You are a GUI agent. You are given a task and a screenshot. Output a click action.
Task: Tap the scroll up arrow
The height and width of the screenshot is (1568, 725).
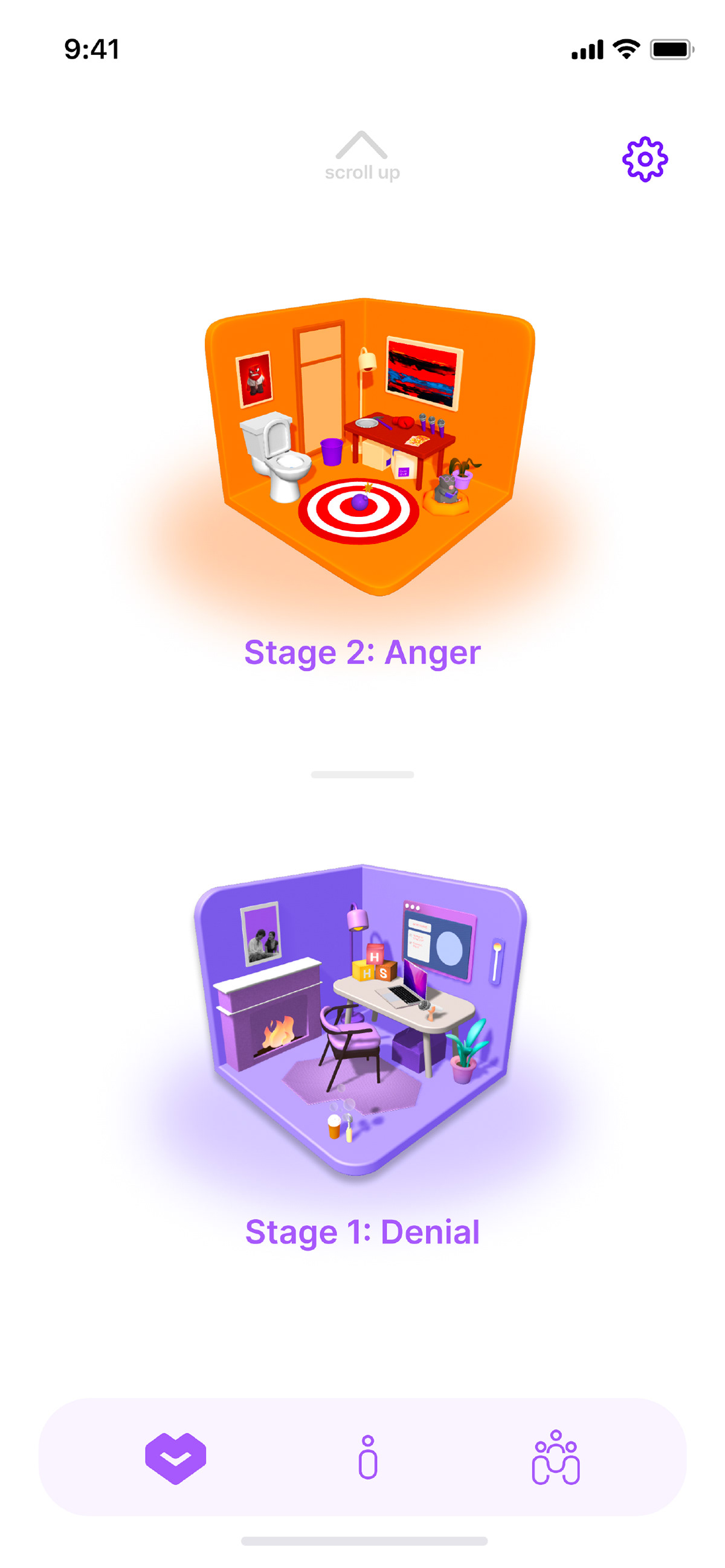[x=361, y=145]
